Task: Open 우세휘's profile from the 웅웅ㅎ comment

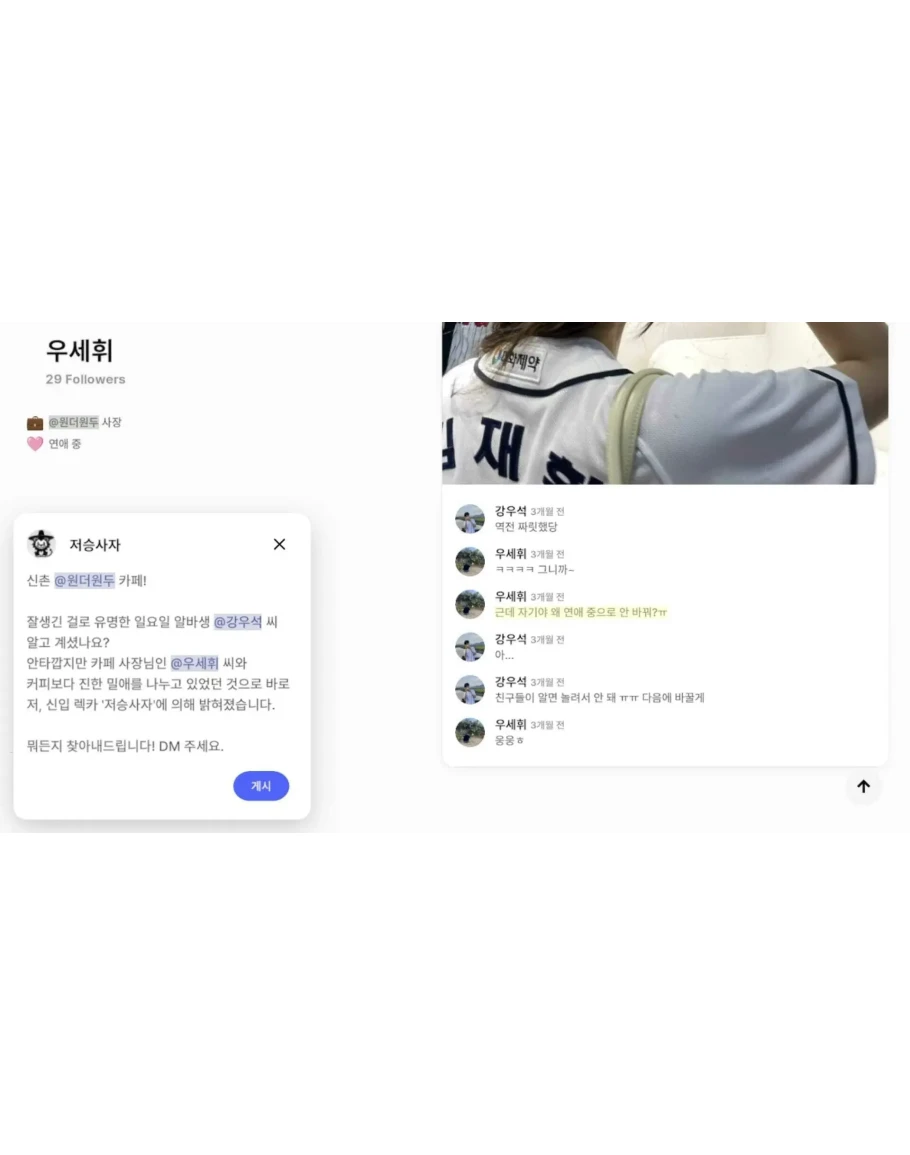Action: click(510, 724)
